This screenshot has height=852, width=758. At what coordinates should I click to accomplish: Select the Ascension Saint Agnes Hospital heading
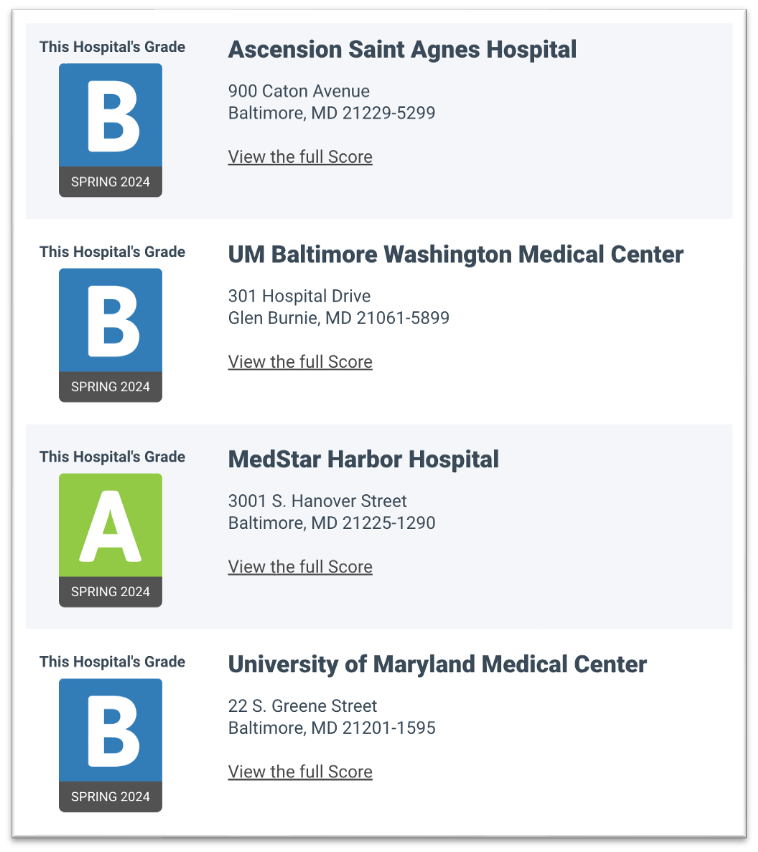402,49
